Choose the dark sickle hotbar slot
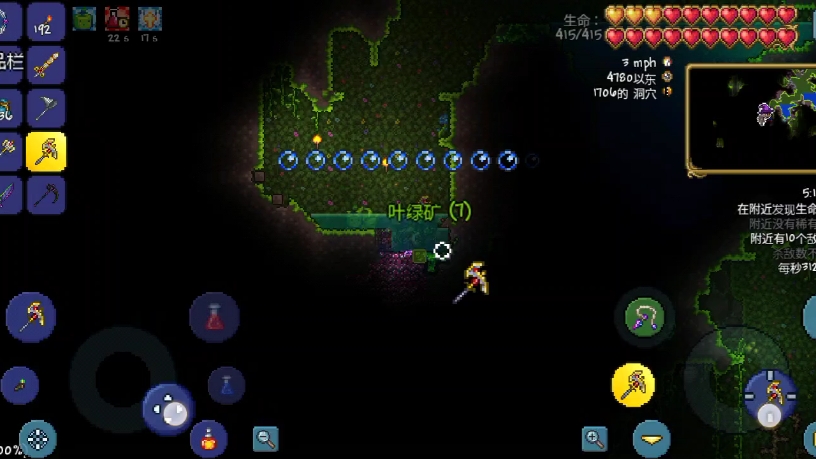The height and width of the screenshot is (459, 816). point(46,195)
